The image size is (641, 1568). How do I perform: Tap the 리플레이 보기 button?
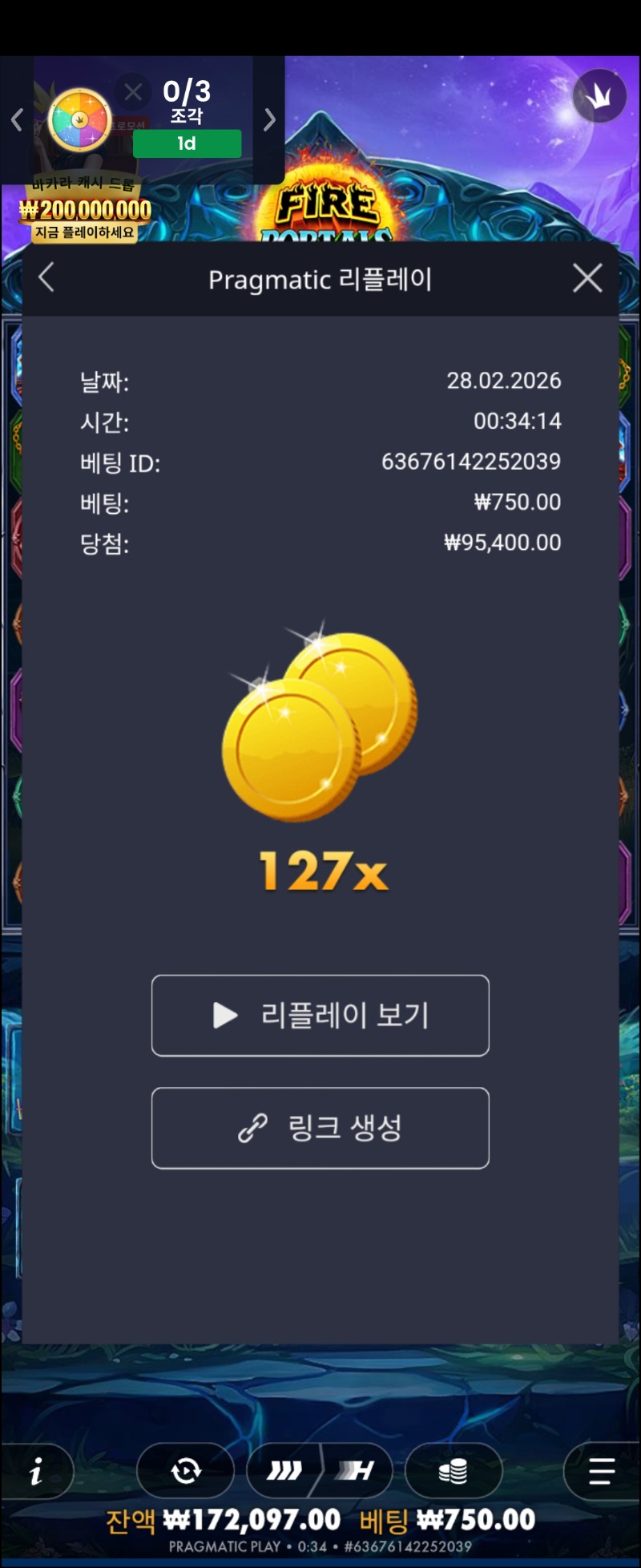320,1015
